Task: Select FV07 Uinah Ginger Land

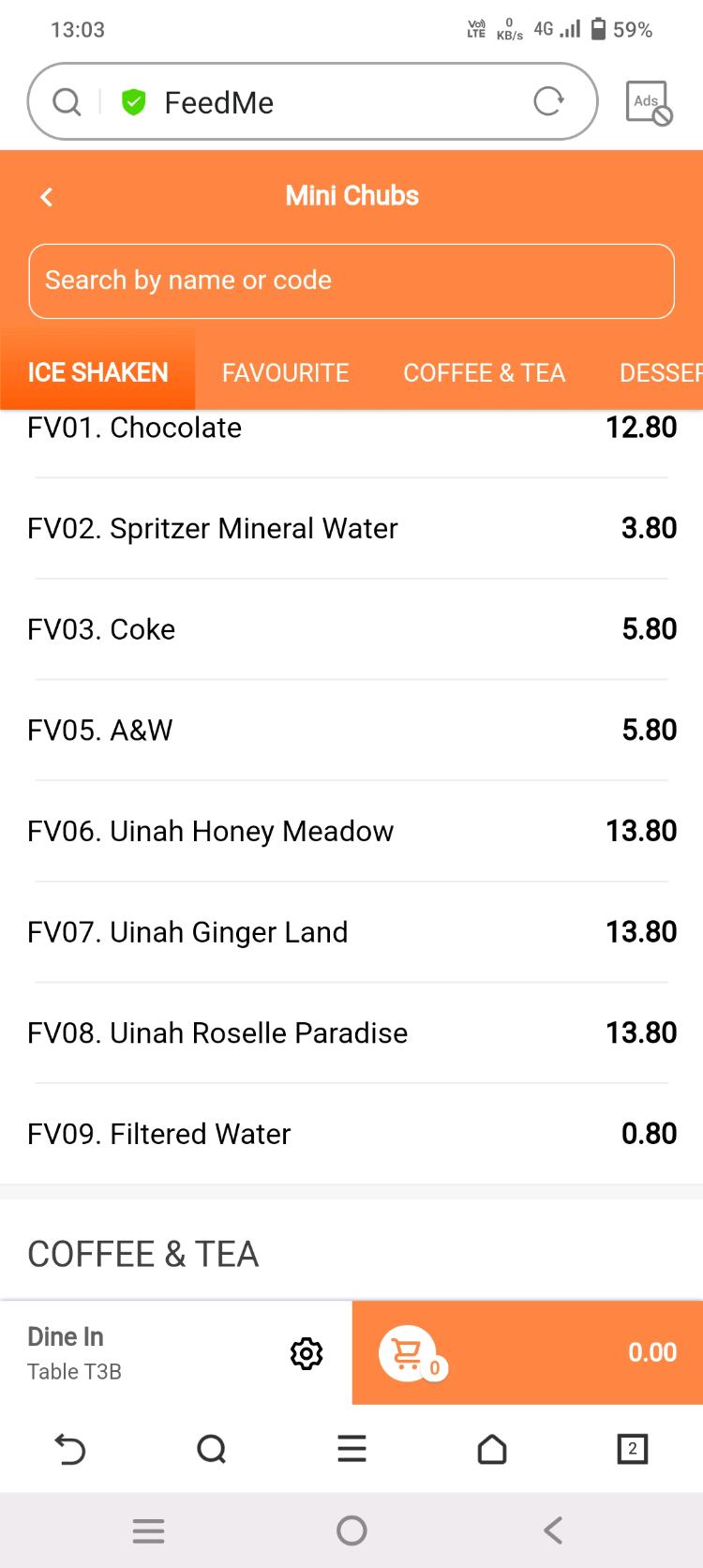Action: coord(351,932)
